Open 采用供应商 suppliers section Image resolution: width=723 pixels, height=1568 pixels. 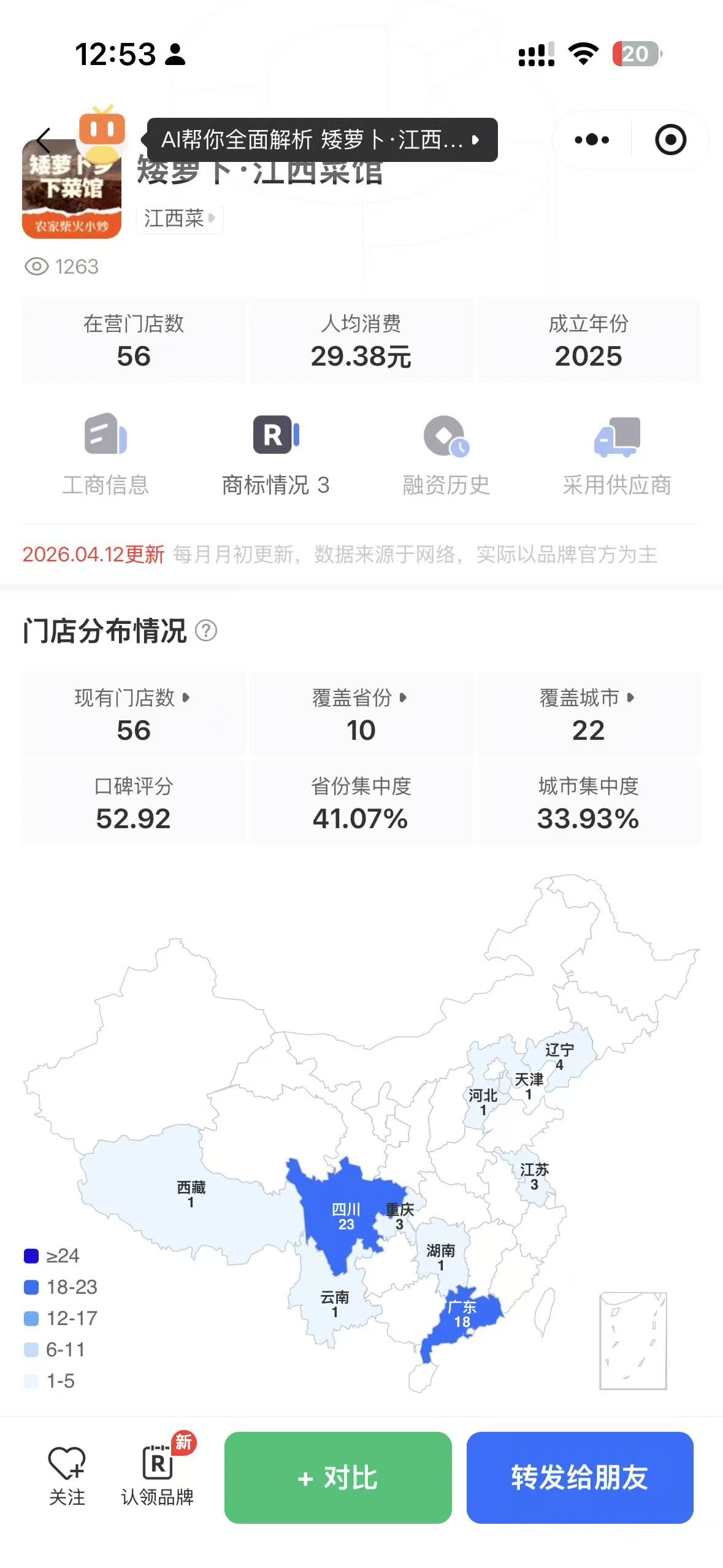point(616,455)
